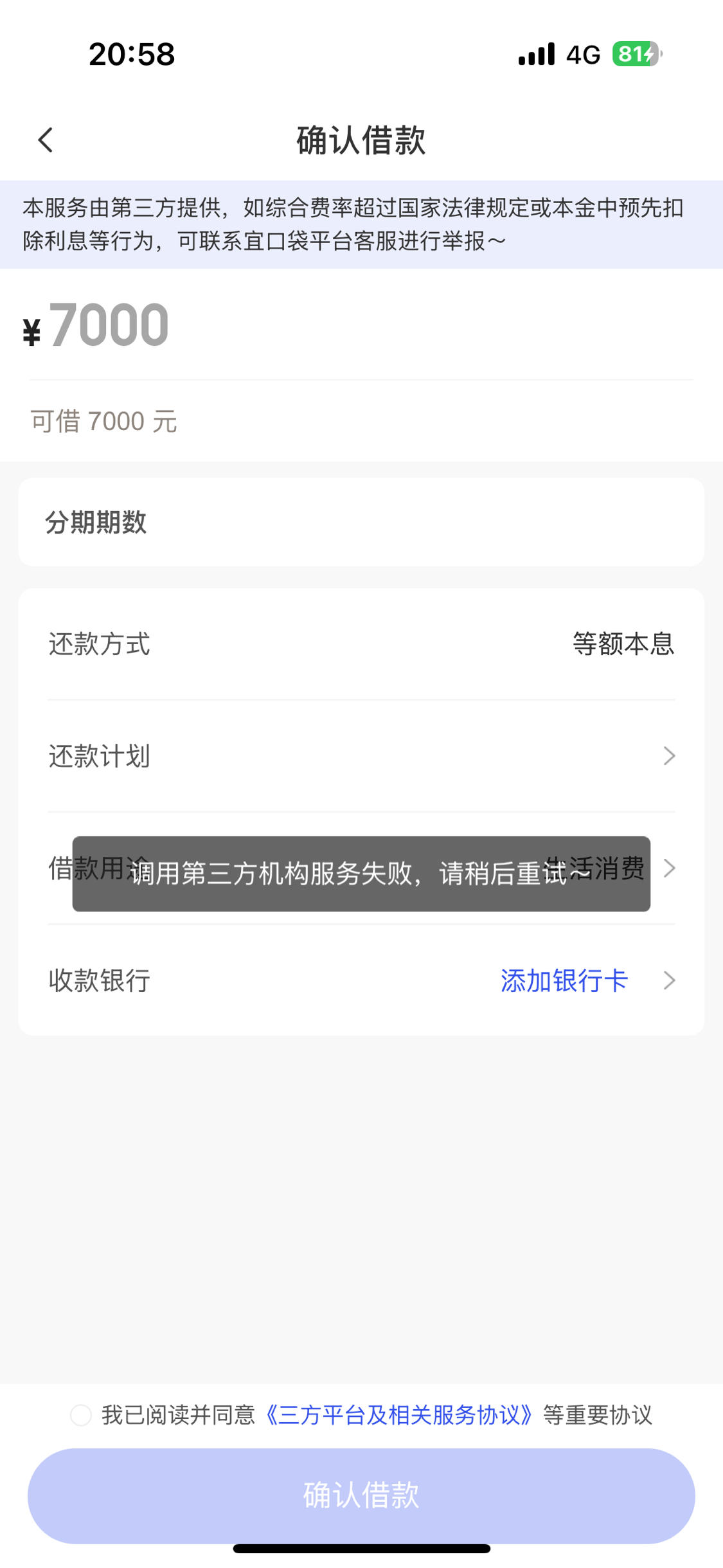Open the 分期期数 installment selector
The height and width of the screenshot is (1568, 723).
[361, 522]
